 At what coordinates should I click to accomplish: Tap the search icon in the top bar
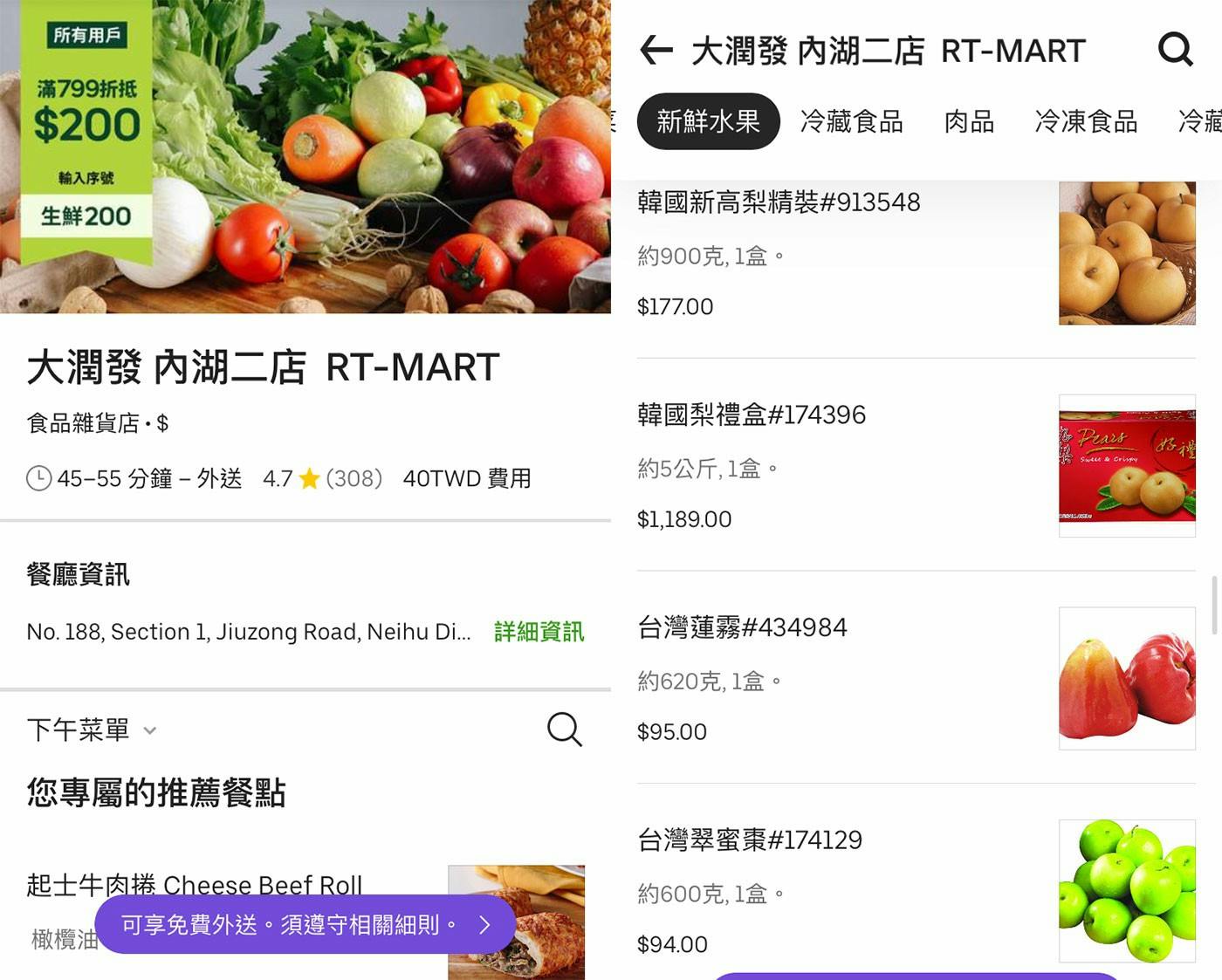1175,50
